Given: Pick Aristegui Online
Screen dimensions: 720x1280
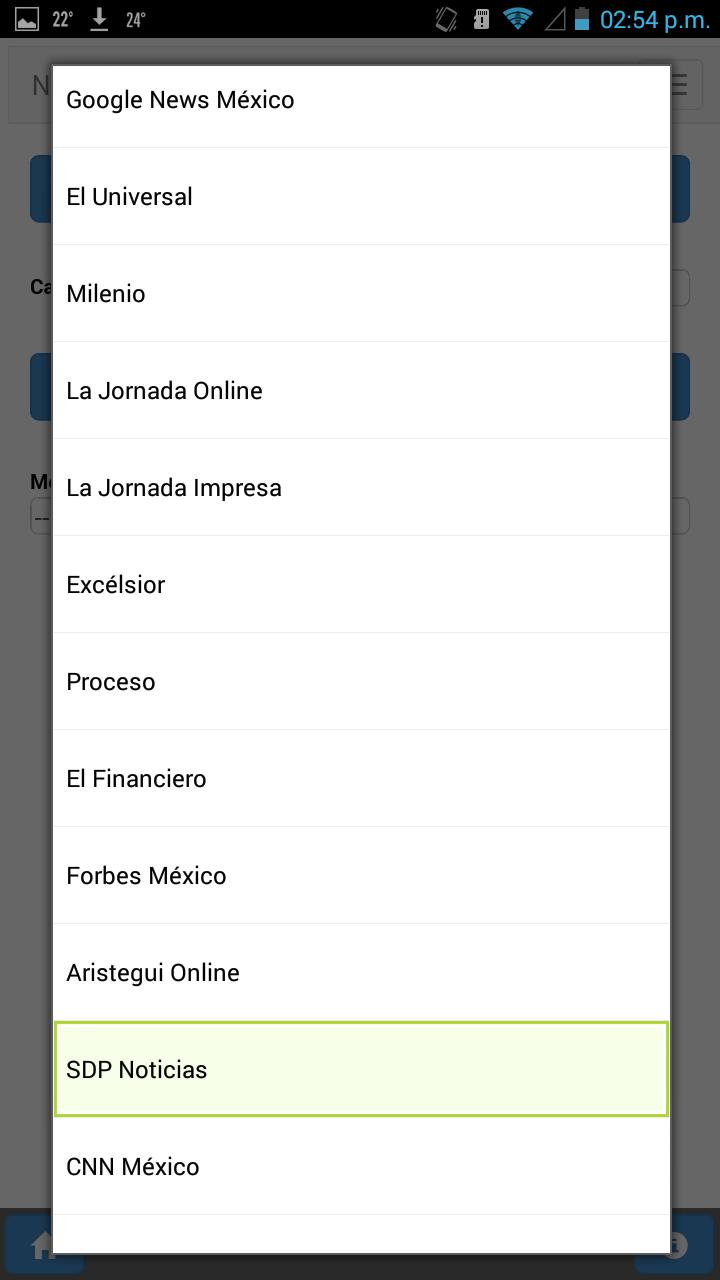Looking at the screenshot, I should pyautogui.click(x=360, y=973).
